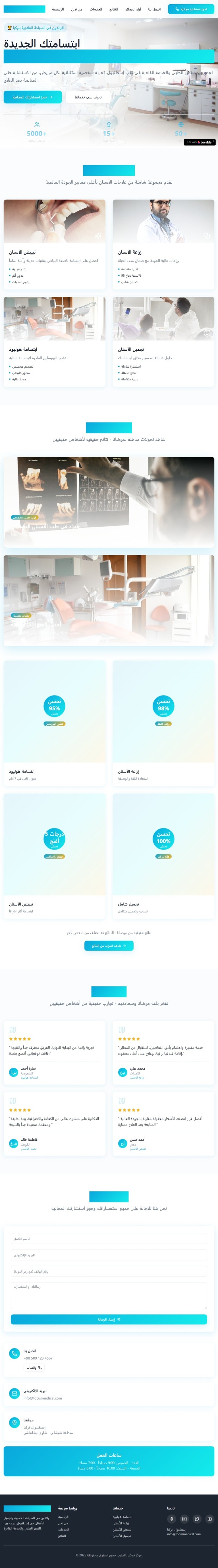Tap the 'تعرف على خدماتنا' button
The image size is (218, 1568).
point(88,97)
